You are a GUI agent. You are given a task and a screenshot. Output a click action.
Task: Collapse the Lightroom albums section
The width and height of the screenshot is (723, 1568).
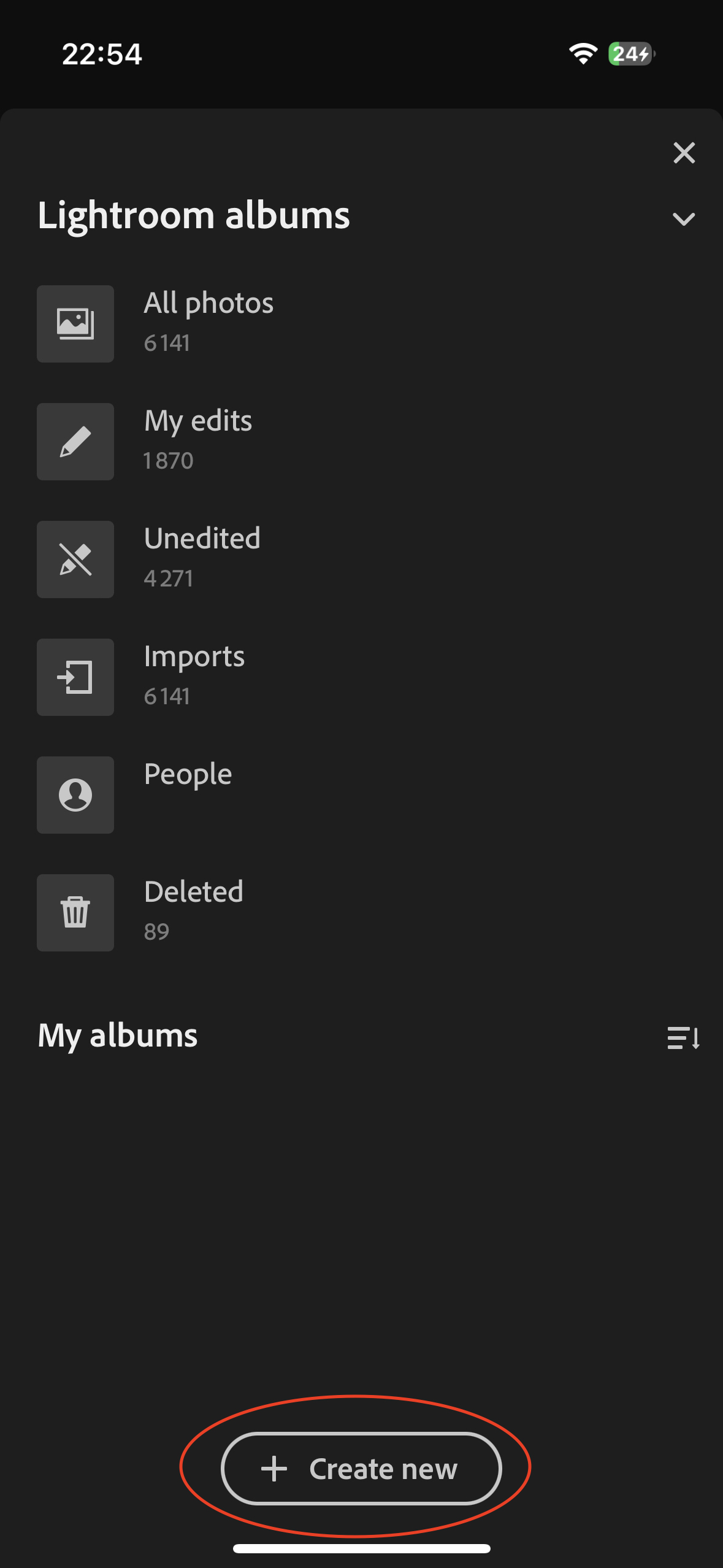click(x=683, y=219)
